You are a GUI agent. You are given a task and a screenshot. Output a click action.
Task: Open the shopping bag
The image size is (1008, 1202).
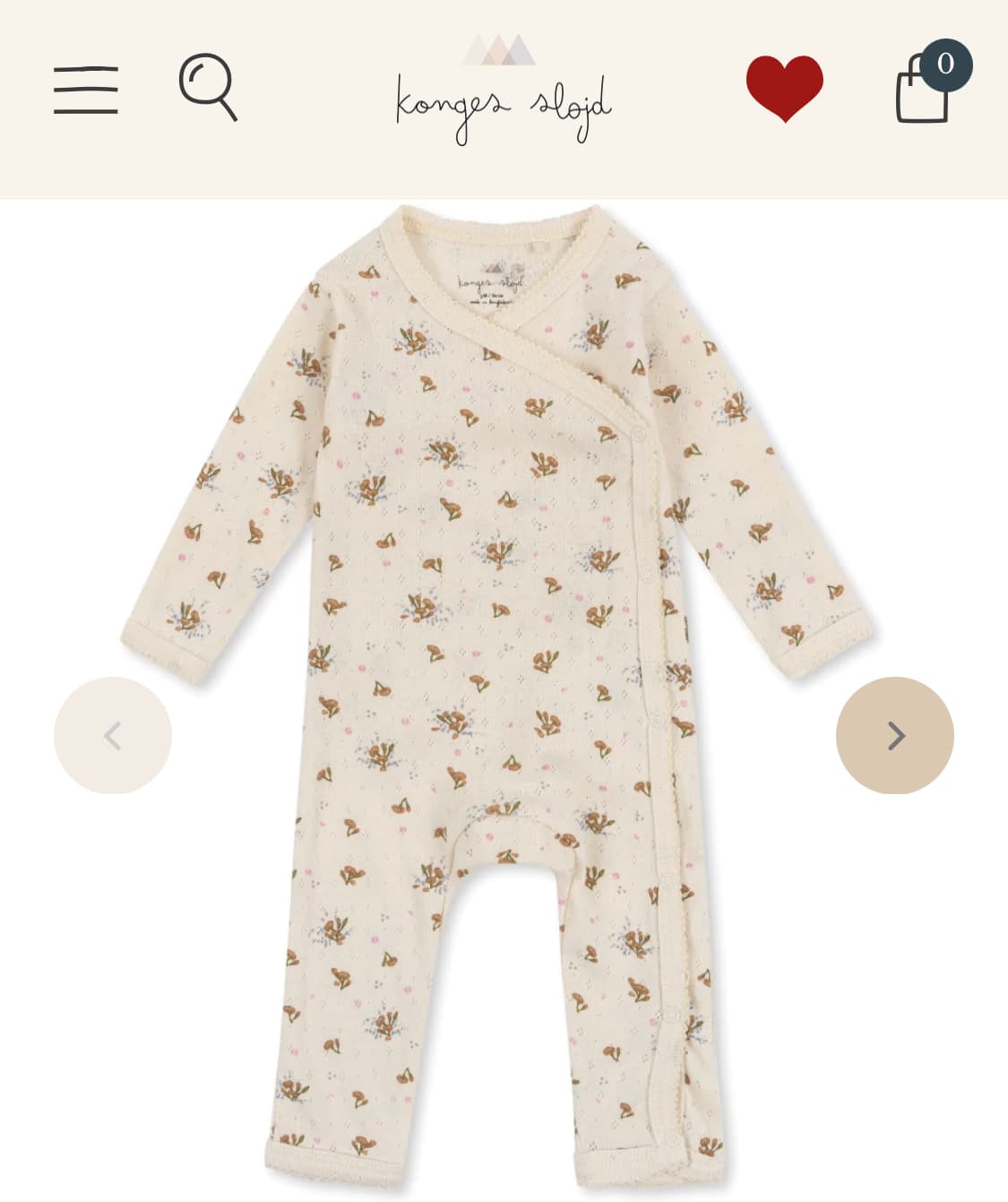click(925, 89)
